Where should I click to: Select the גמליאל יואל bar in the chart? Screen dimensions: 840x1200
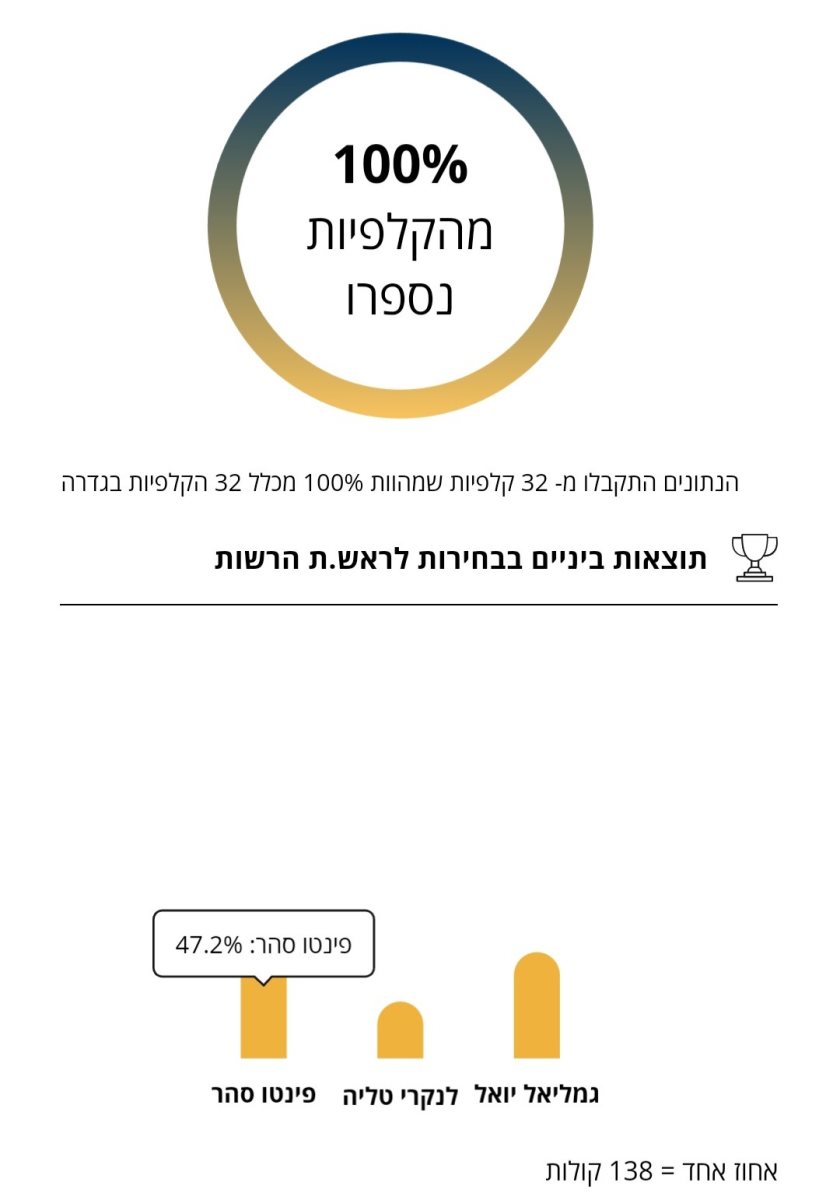pyautogui.click(x=537, y=1006)
